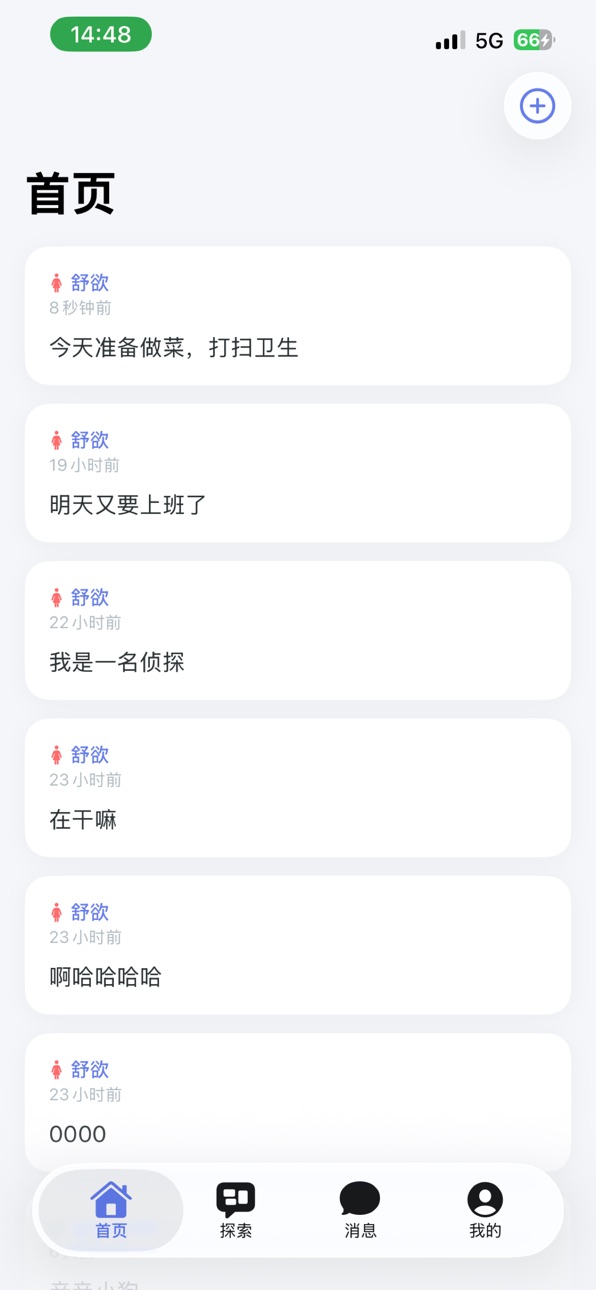This screenshot has width=596, height=1290.
Task: Go to the 消息 tab
Action: (x=360, y=1210)
